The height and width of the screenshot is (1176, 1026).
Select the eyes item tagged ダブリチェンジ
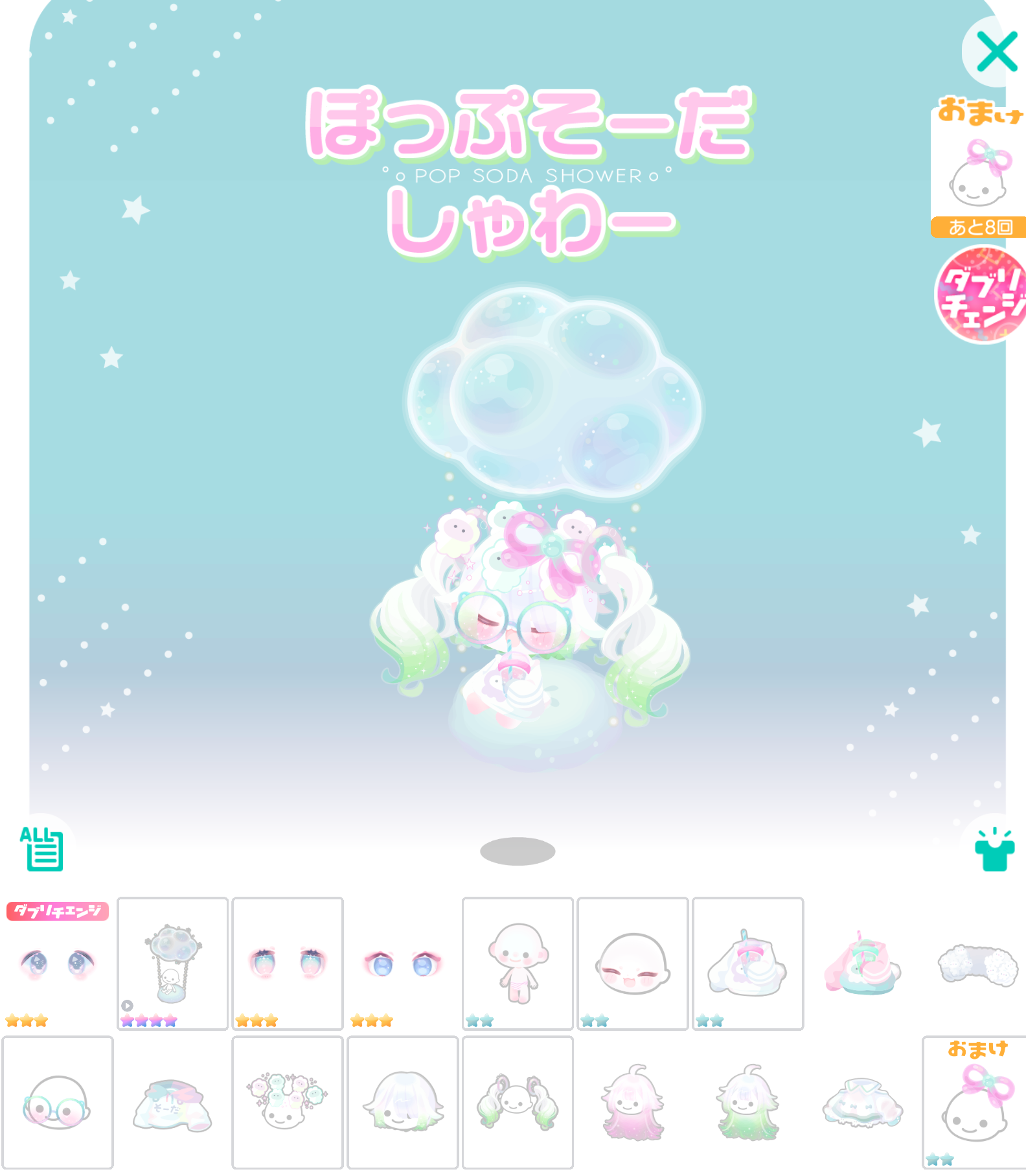click(x=58, y=963)
